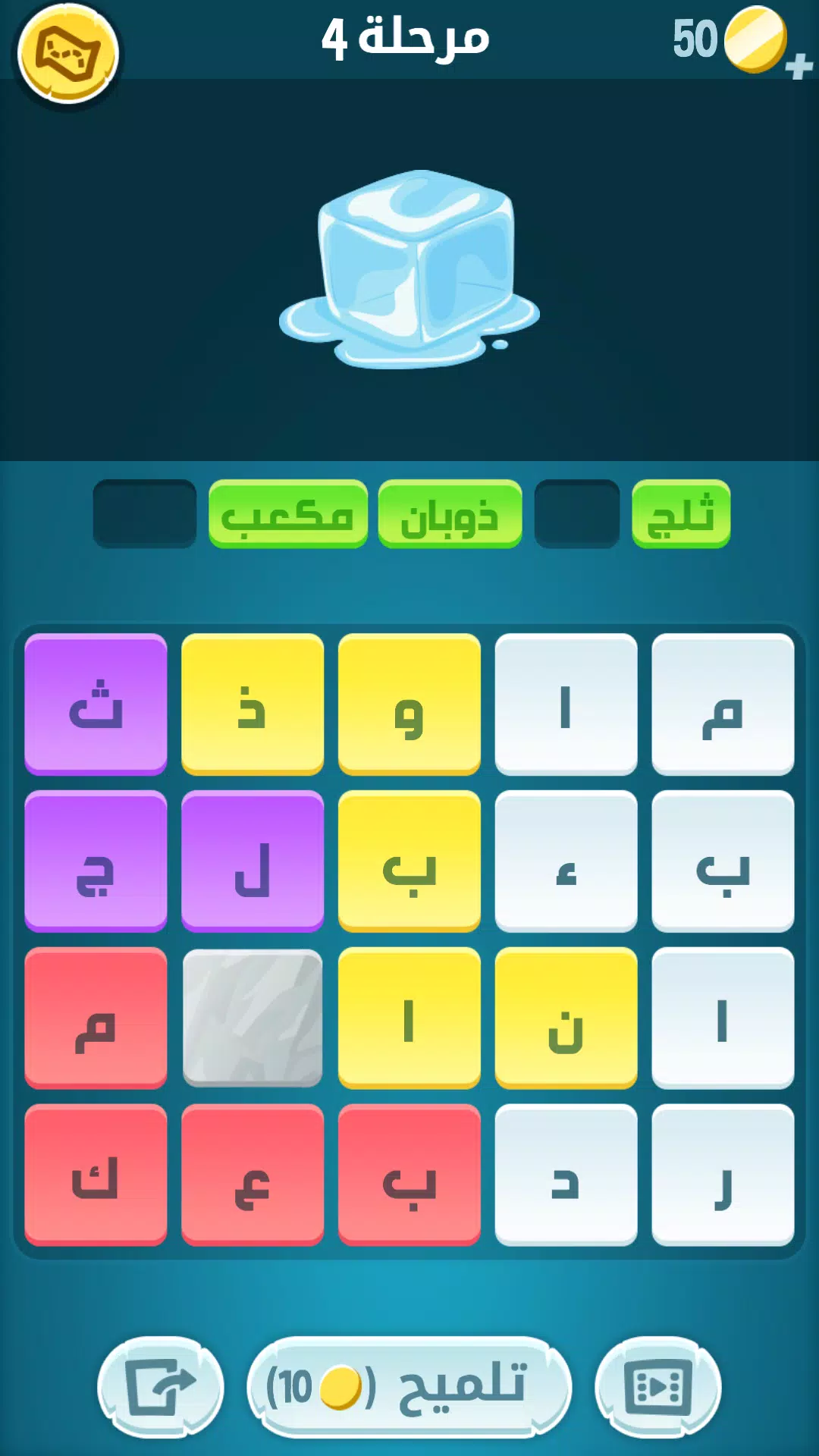Screen dimensions: 819x1456
Task: Tap the purple ث letter tile
Action: (x=96, y=704)
